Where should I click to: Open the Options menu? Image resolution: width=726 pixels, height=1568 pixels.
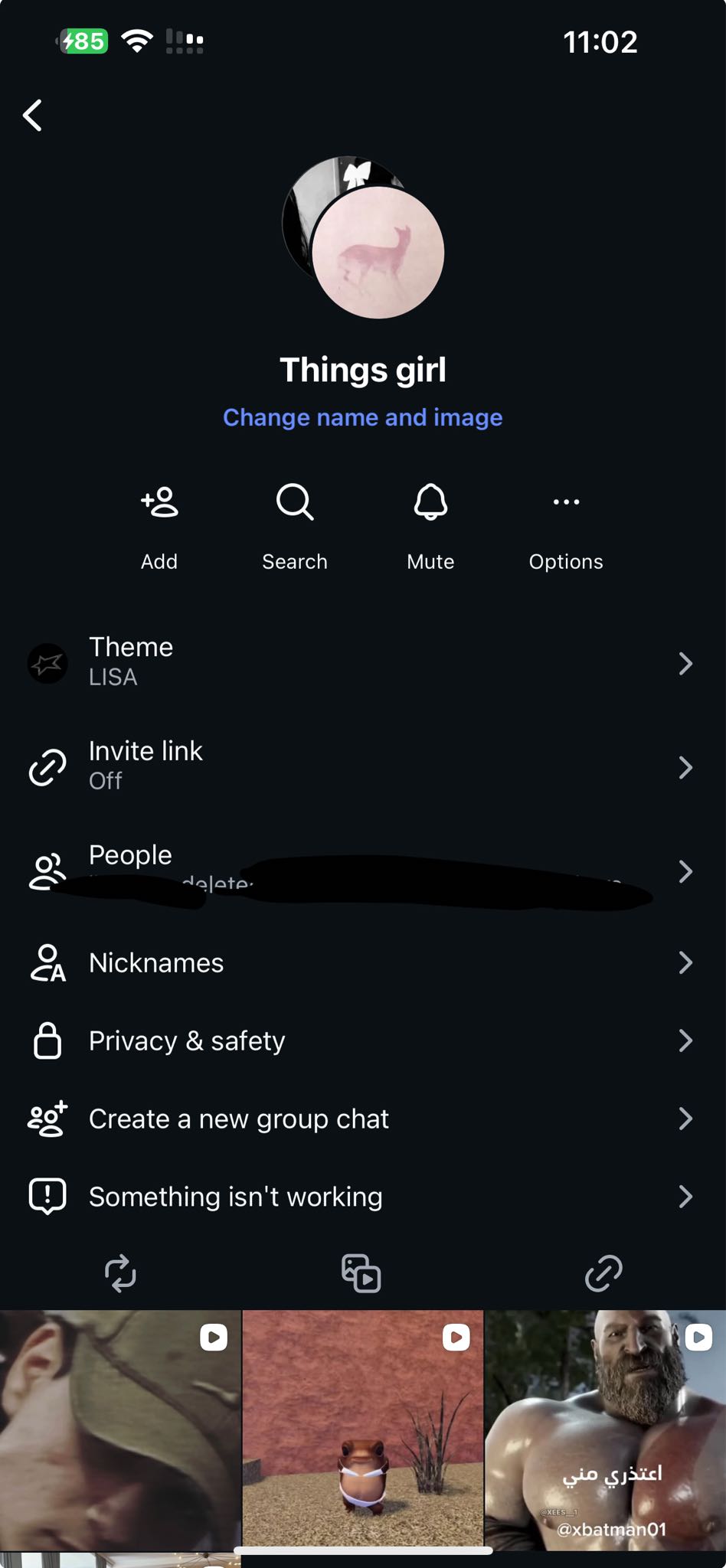point(566,527)
